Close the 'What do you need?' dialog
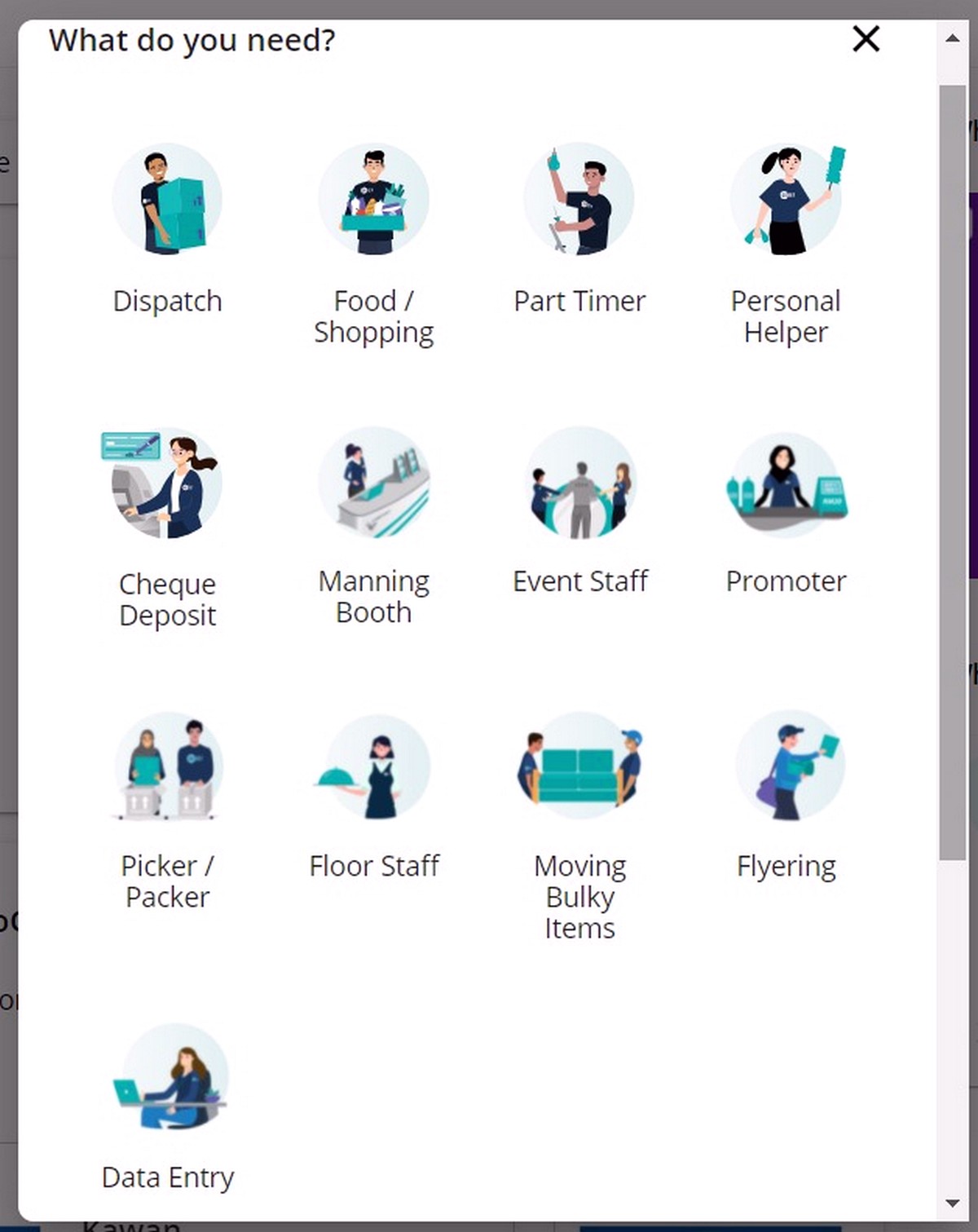 (x=866, y=38)
